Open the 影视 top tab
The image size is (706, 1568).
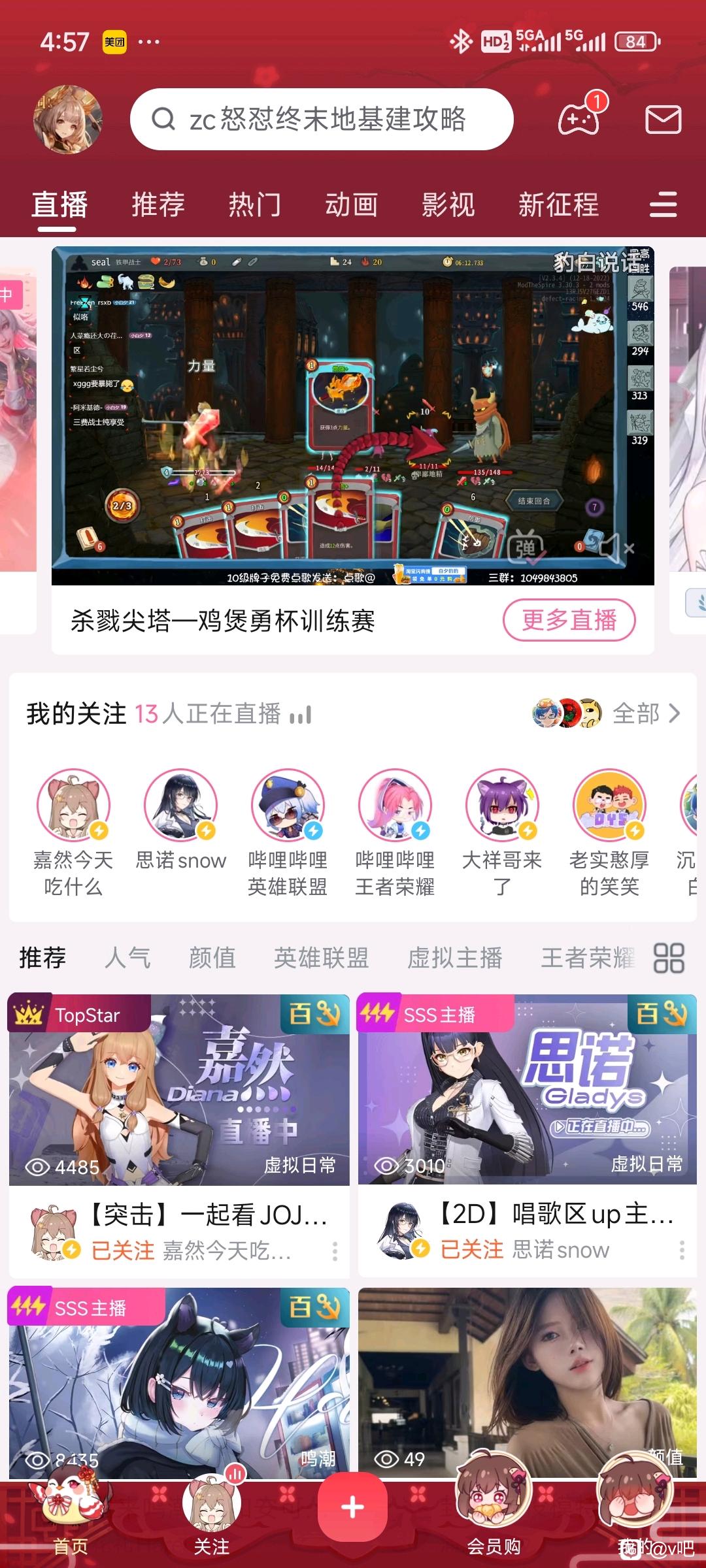point(448,204)
